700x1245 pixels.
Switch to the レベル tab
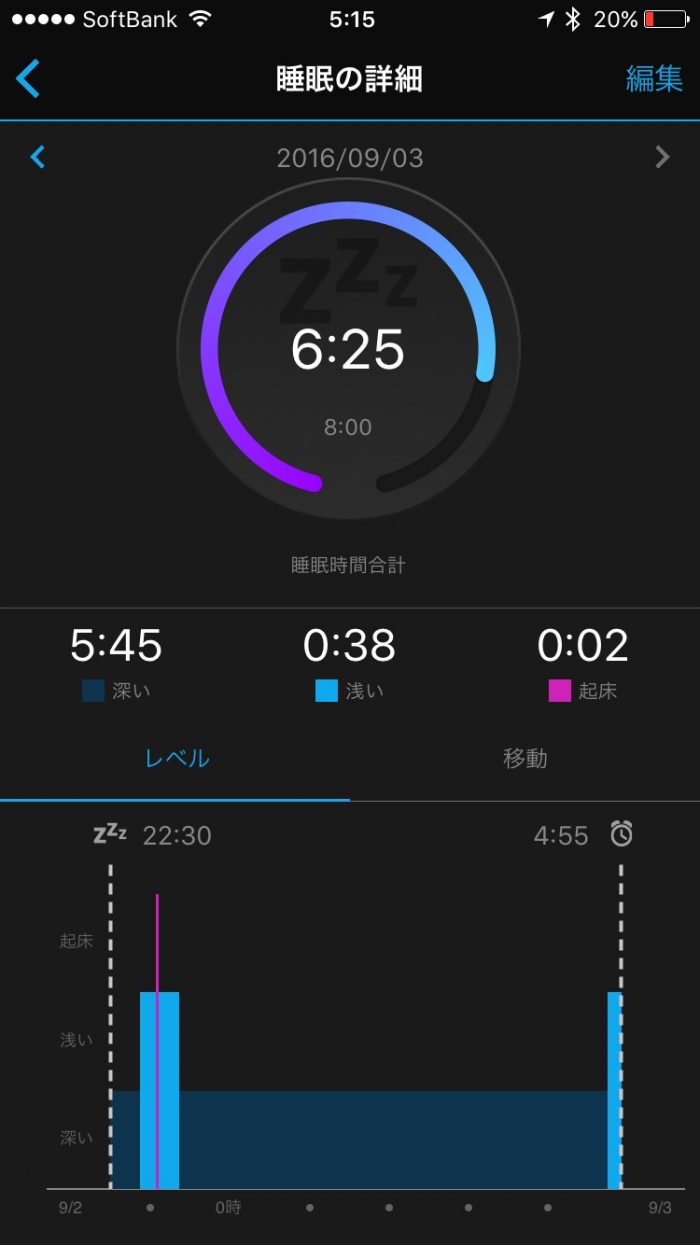[x=176, y=758]
